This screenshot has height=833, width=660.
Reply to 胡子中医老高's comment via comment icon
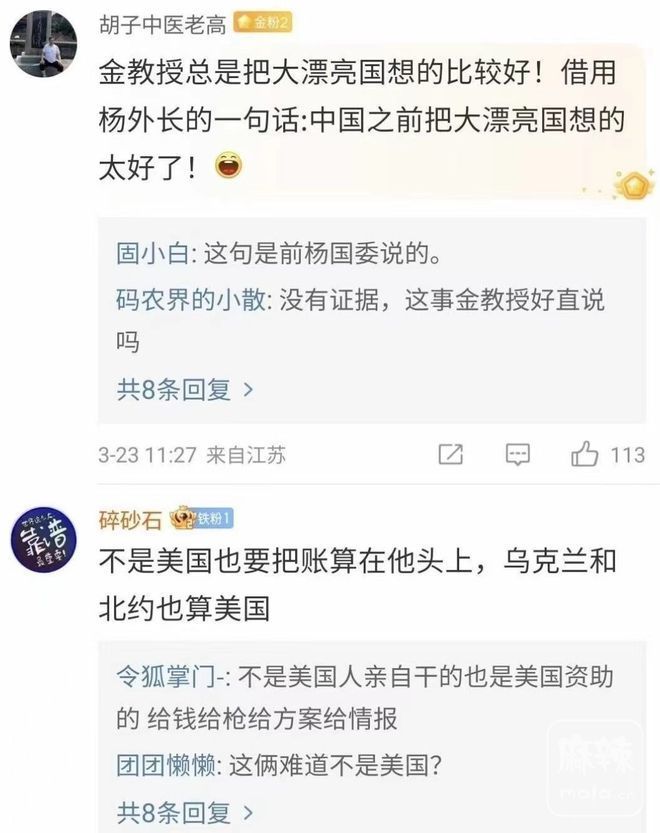pos(517,455)
